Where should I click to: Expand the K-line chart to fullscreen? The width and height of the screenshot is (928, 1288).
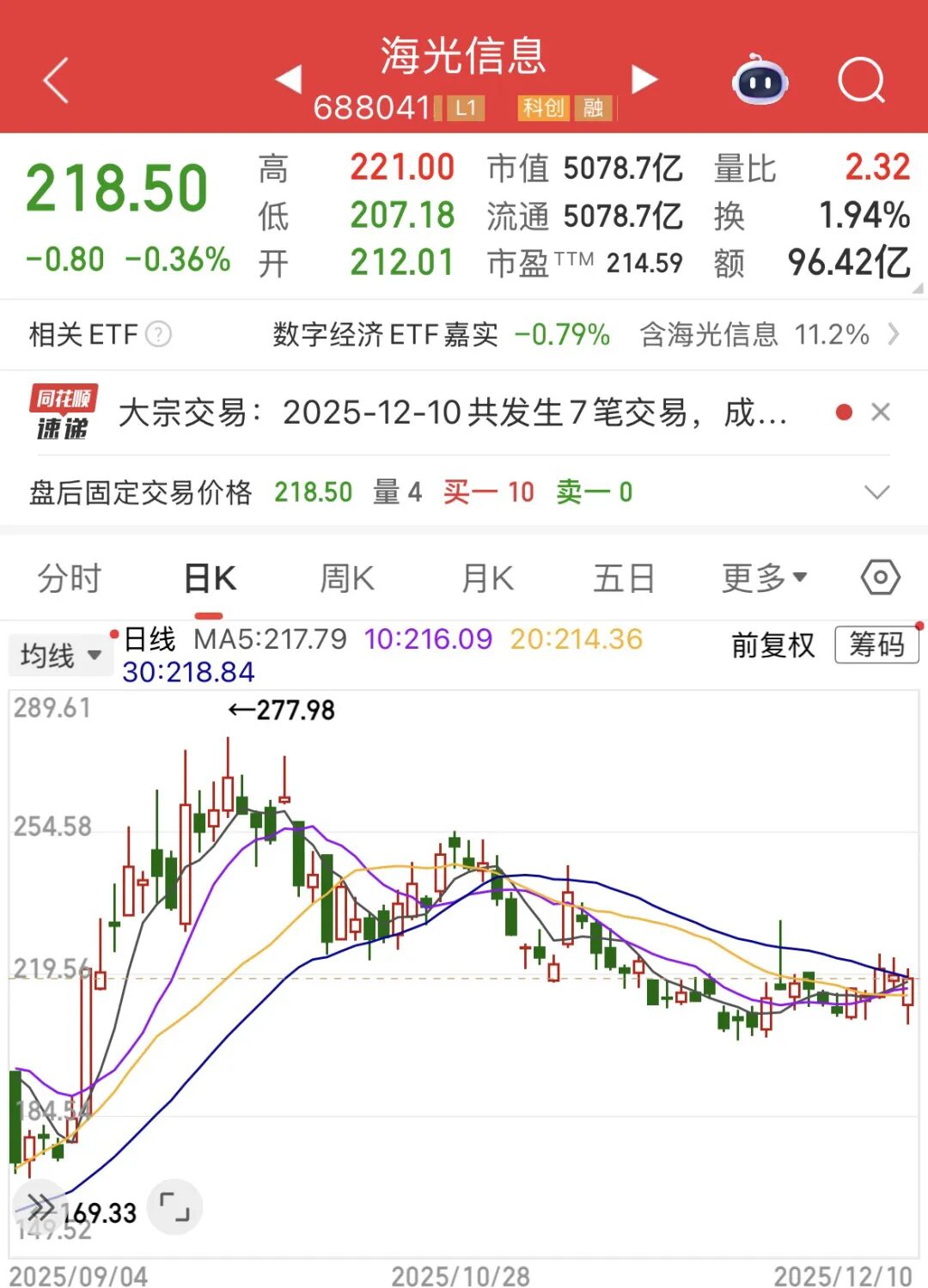(x=175, y=1206)
